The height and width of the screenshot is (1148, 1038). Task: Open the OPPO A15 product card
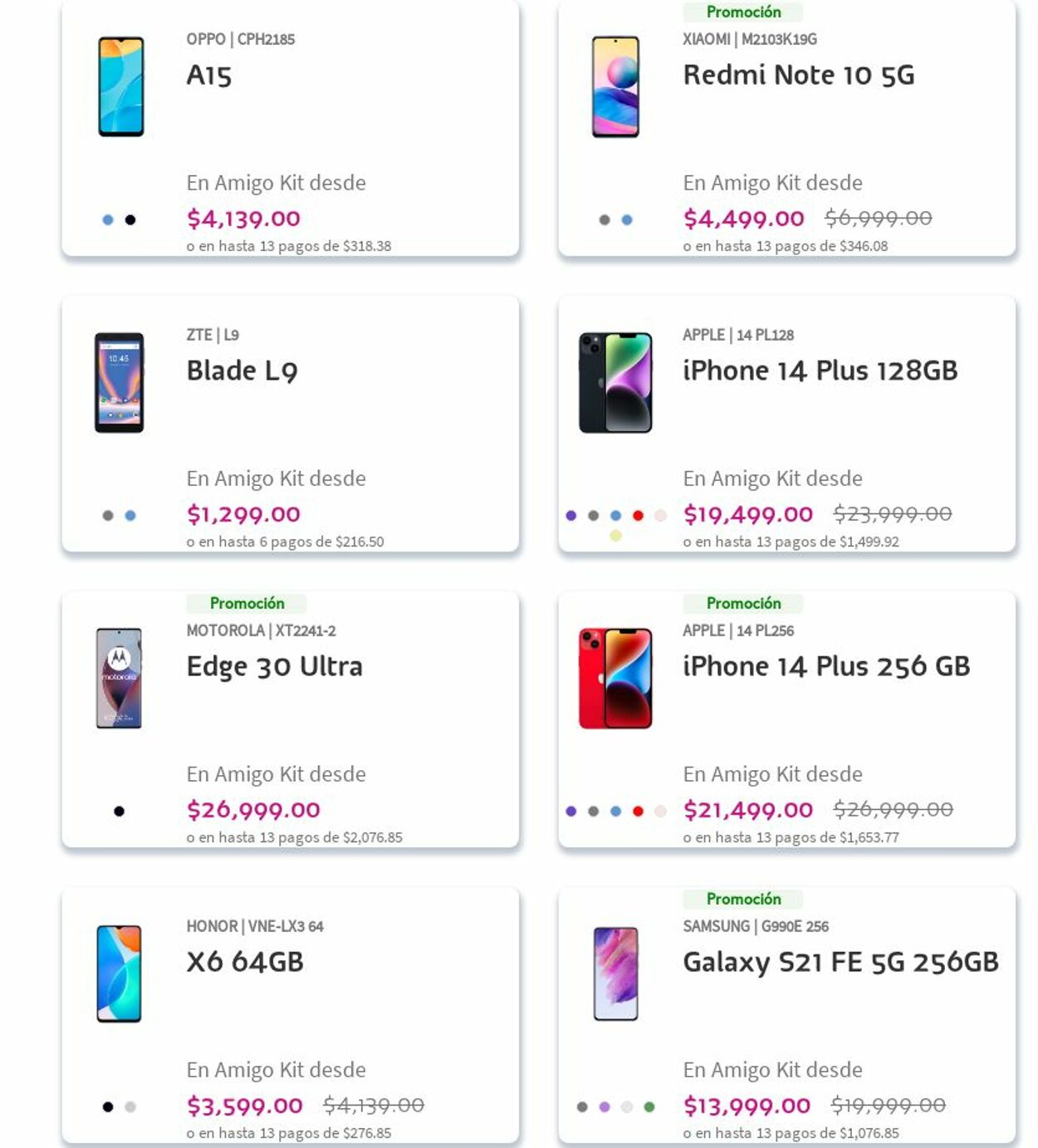209,76
